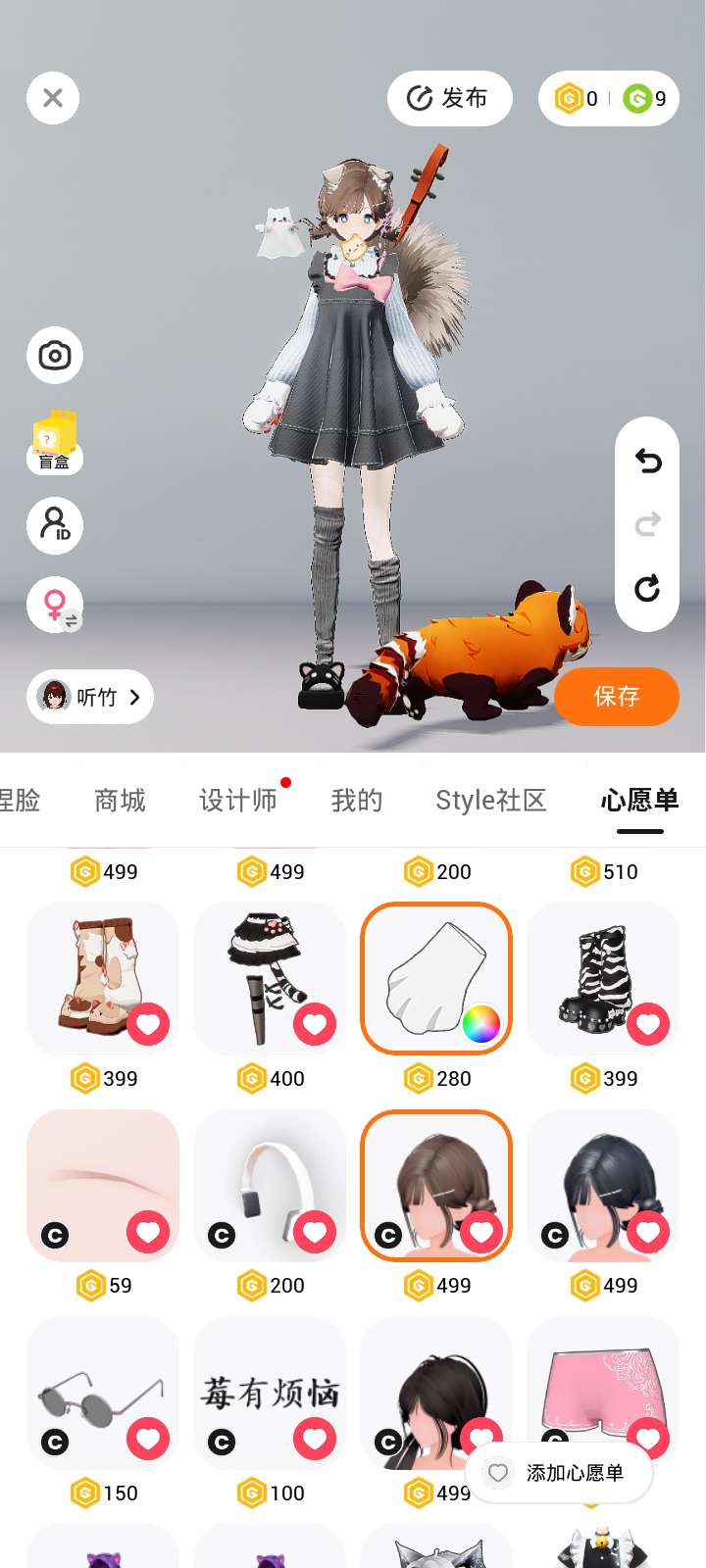This screenshot has width=706, height=1568.
Task: Select the white headphones item priced 200
Action: tap(270, 1185)
